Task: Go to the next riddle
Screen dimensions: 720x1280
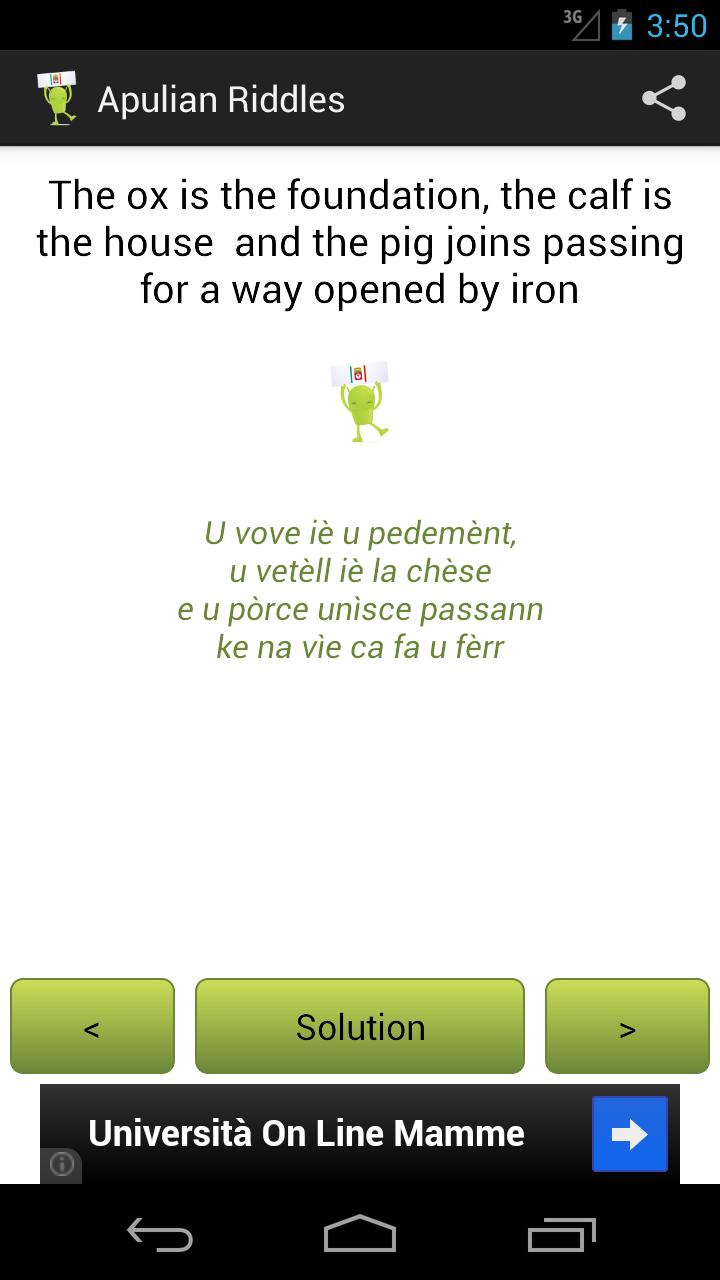Action: (x=627, y=1026)
